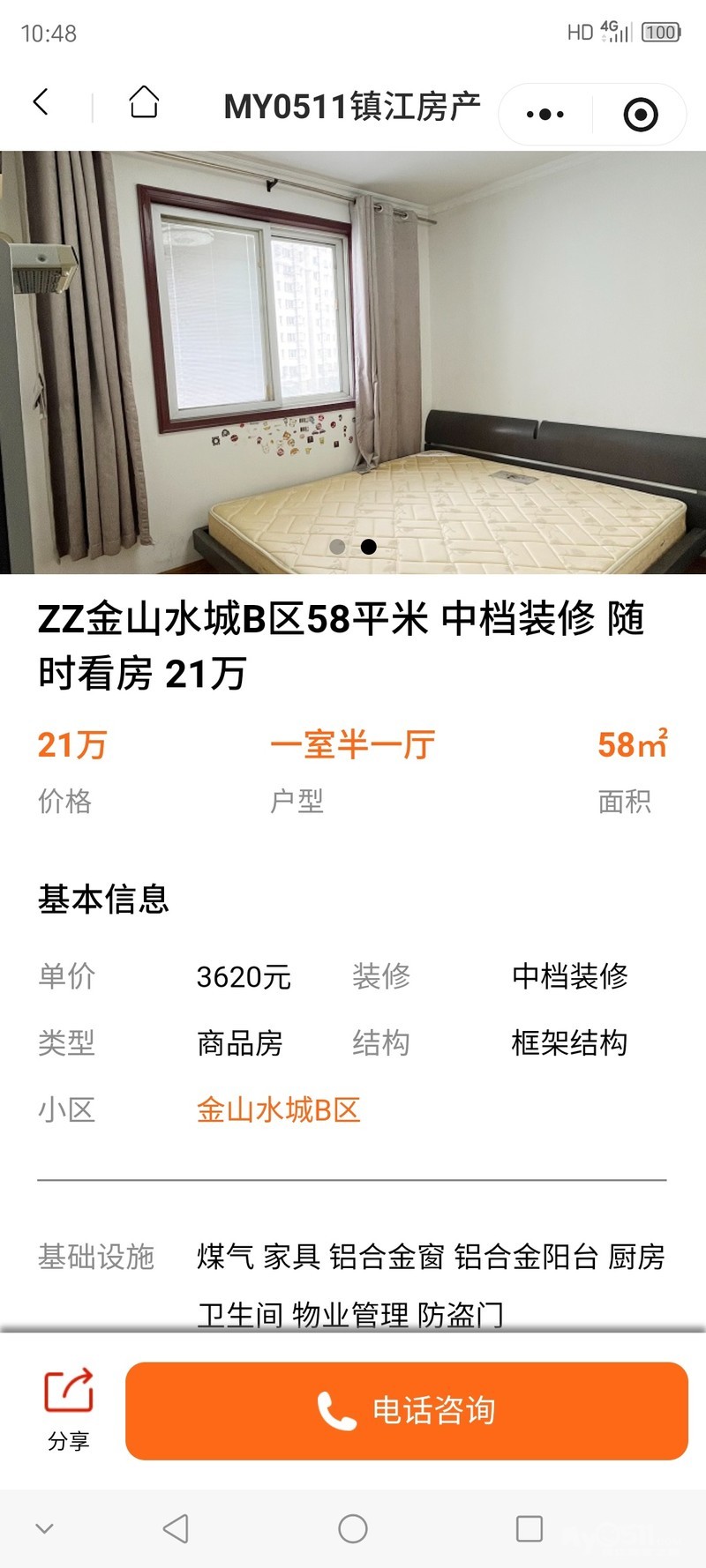Share this listing with 分享
Image resolution: width=706 pixels, height=1568 pixels.
(69, 1408)
